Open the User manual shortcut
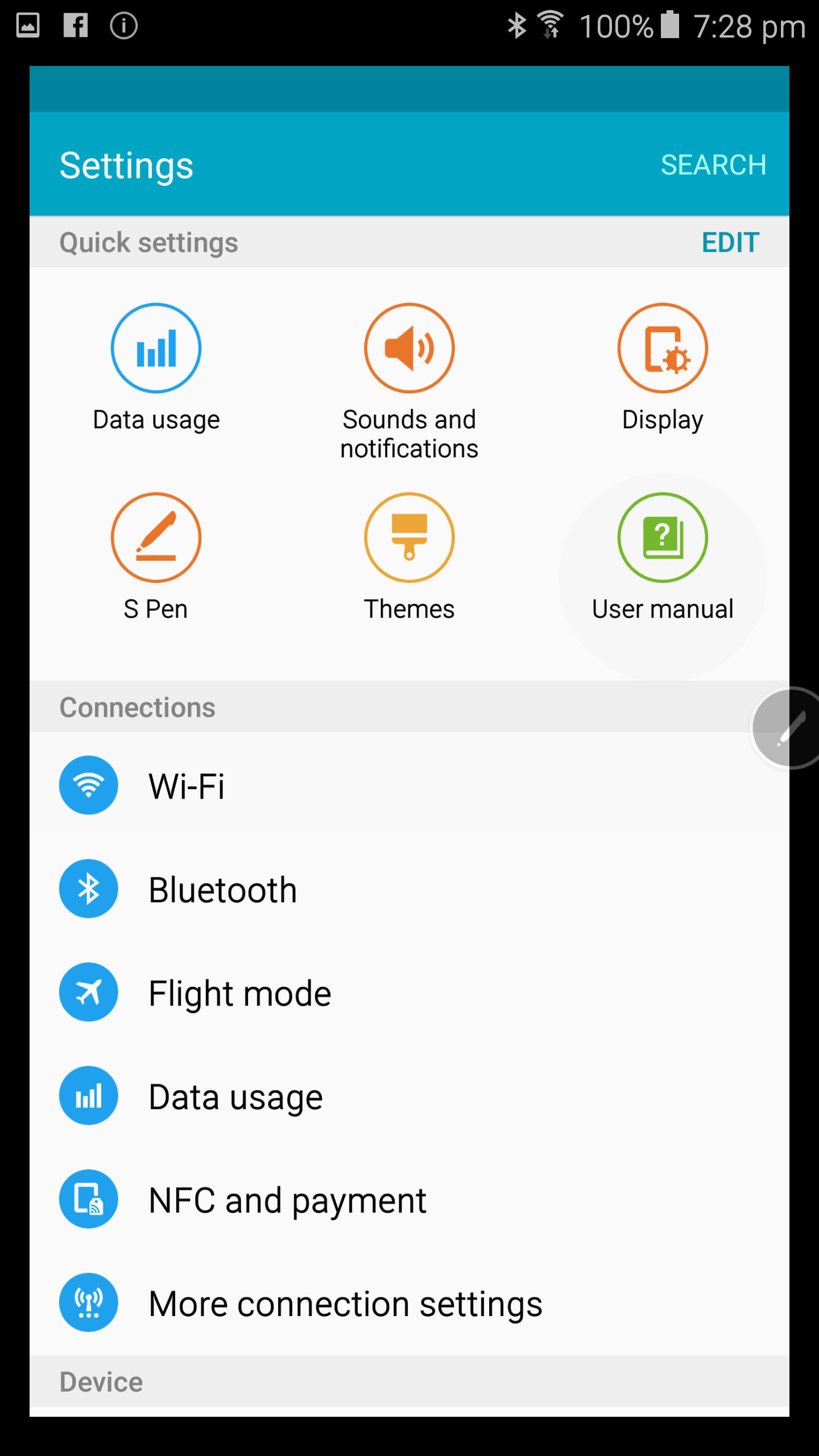The width and height of the screenshot is (819, 1456). [x=663, y=557]
